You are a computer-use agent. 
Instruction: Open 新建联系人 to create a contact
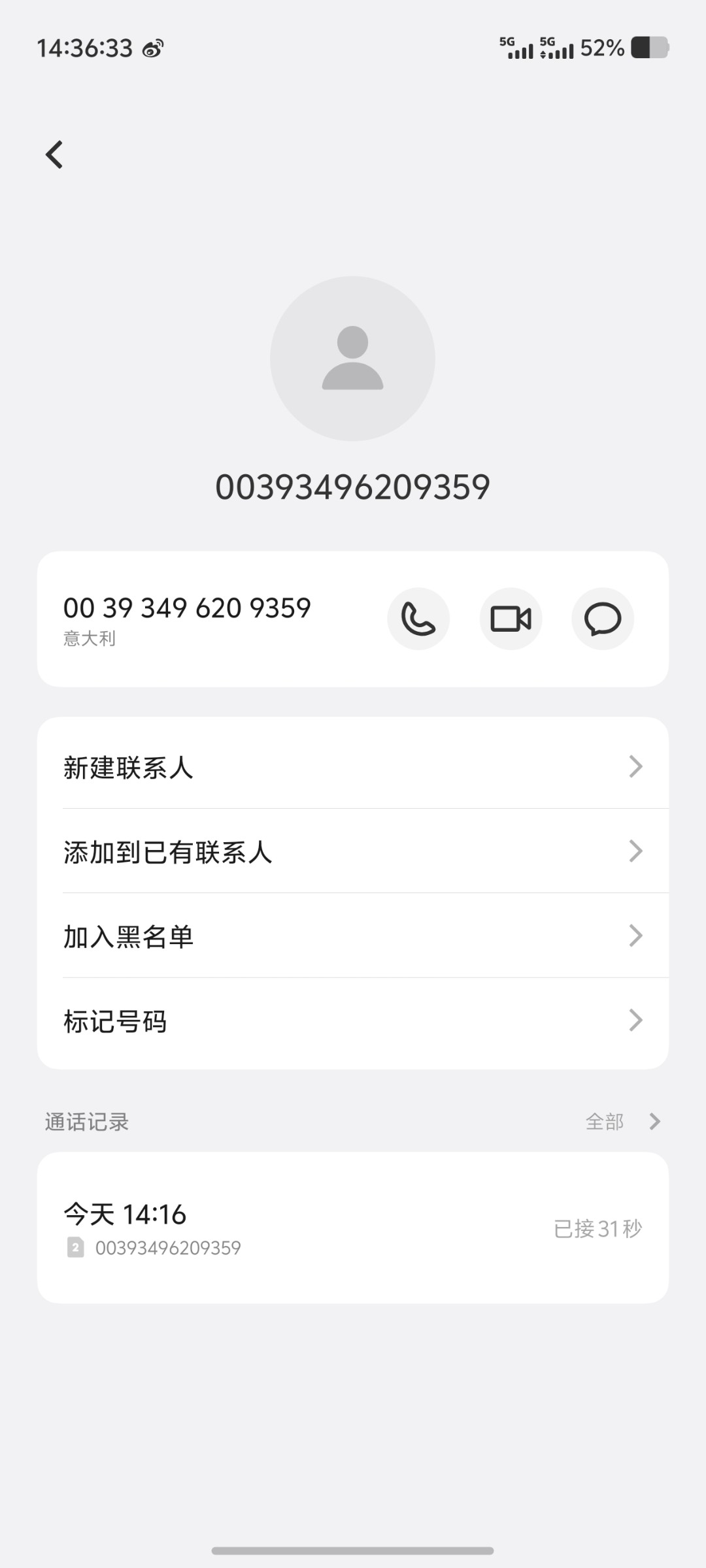pos(129,768)
